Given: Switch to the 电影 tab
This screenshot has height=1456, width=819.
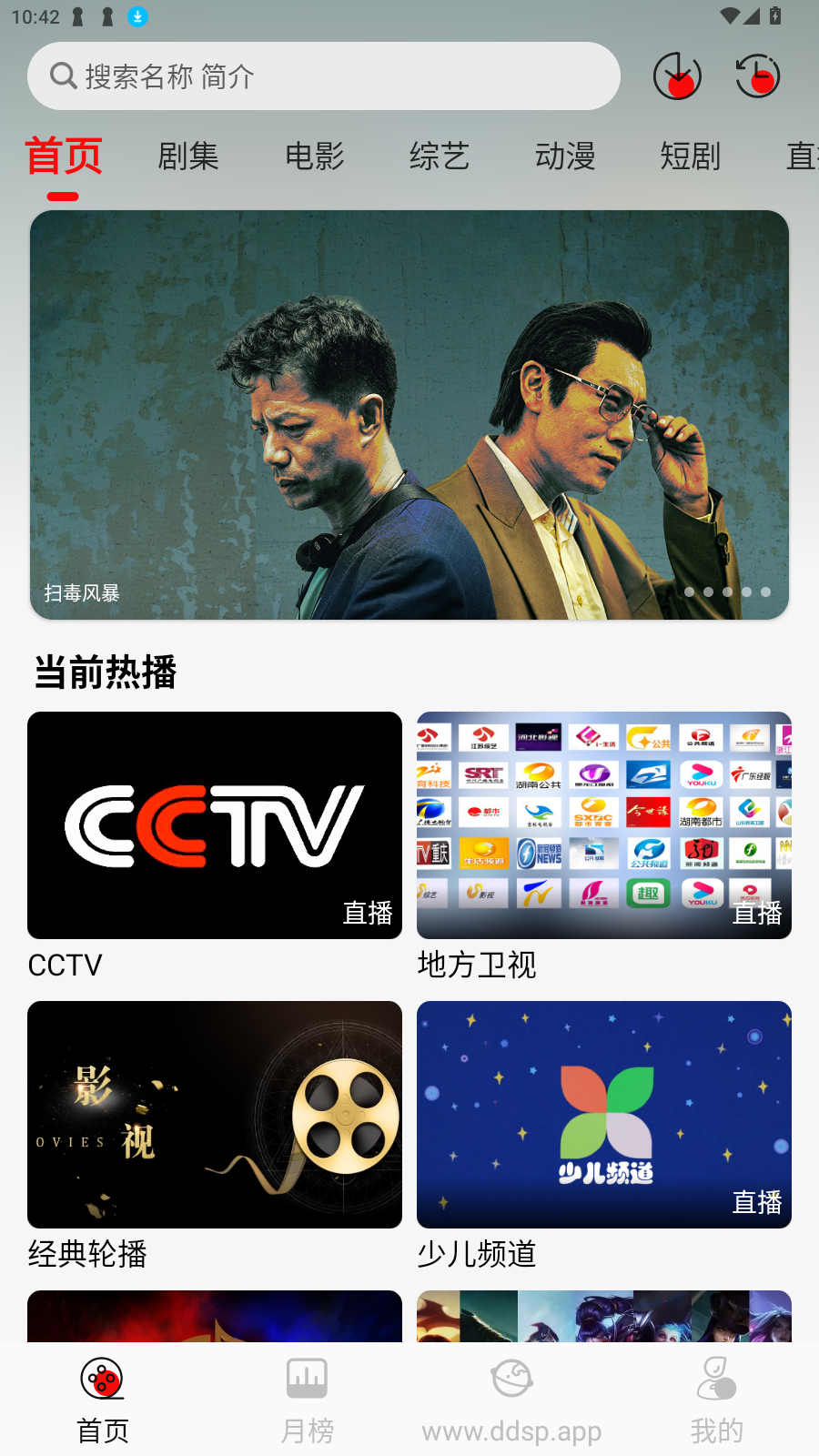Looking at the screenshot, I should coord(313,157).
